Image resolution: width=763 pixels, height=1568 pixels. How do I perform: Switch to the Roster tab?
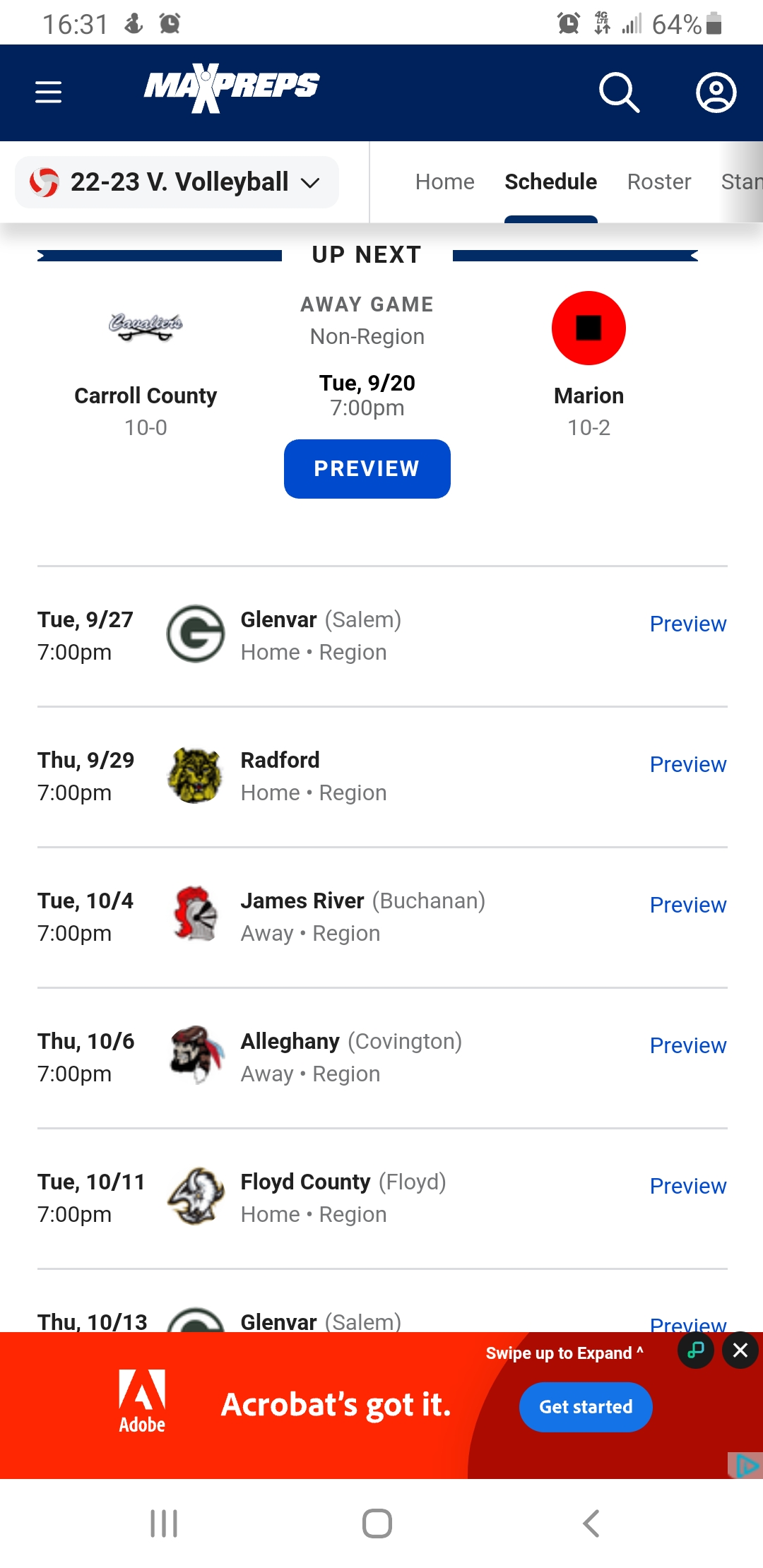coord(658,182)
